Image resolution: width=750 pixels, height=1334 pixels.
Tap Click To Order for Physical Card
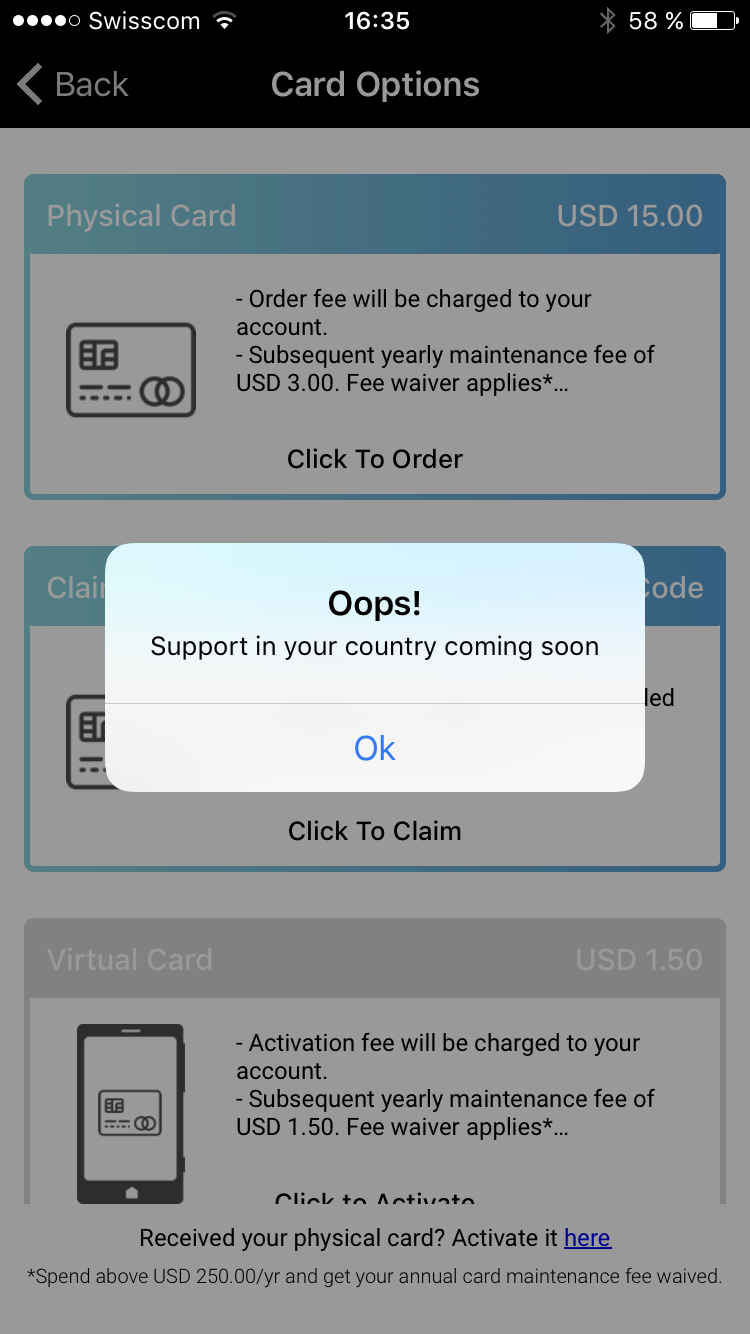[374, 459]
